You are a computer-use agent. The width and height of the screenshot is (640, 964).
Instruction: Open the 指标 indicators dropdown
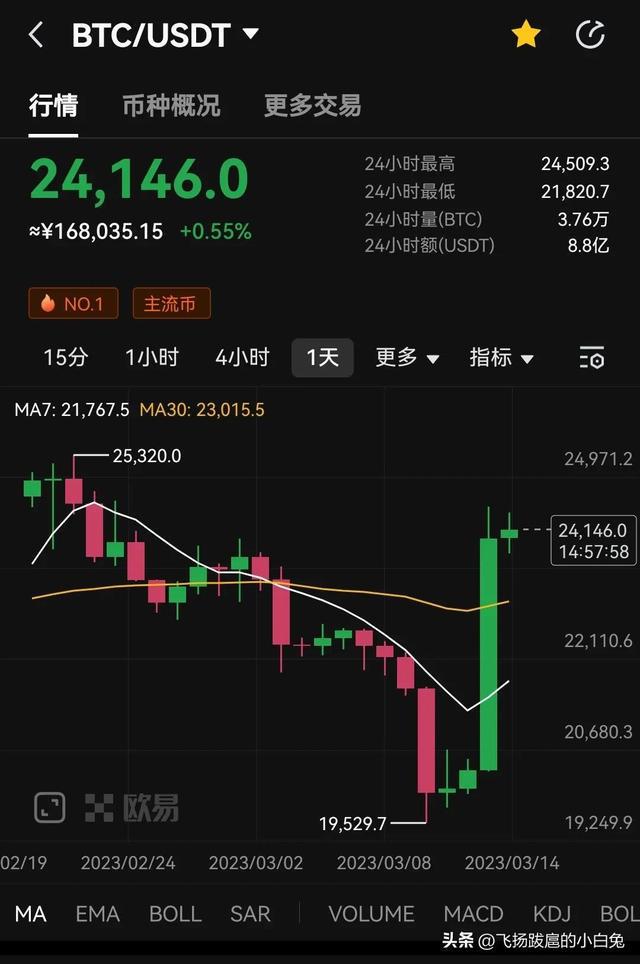501,358
